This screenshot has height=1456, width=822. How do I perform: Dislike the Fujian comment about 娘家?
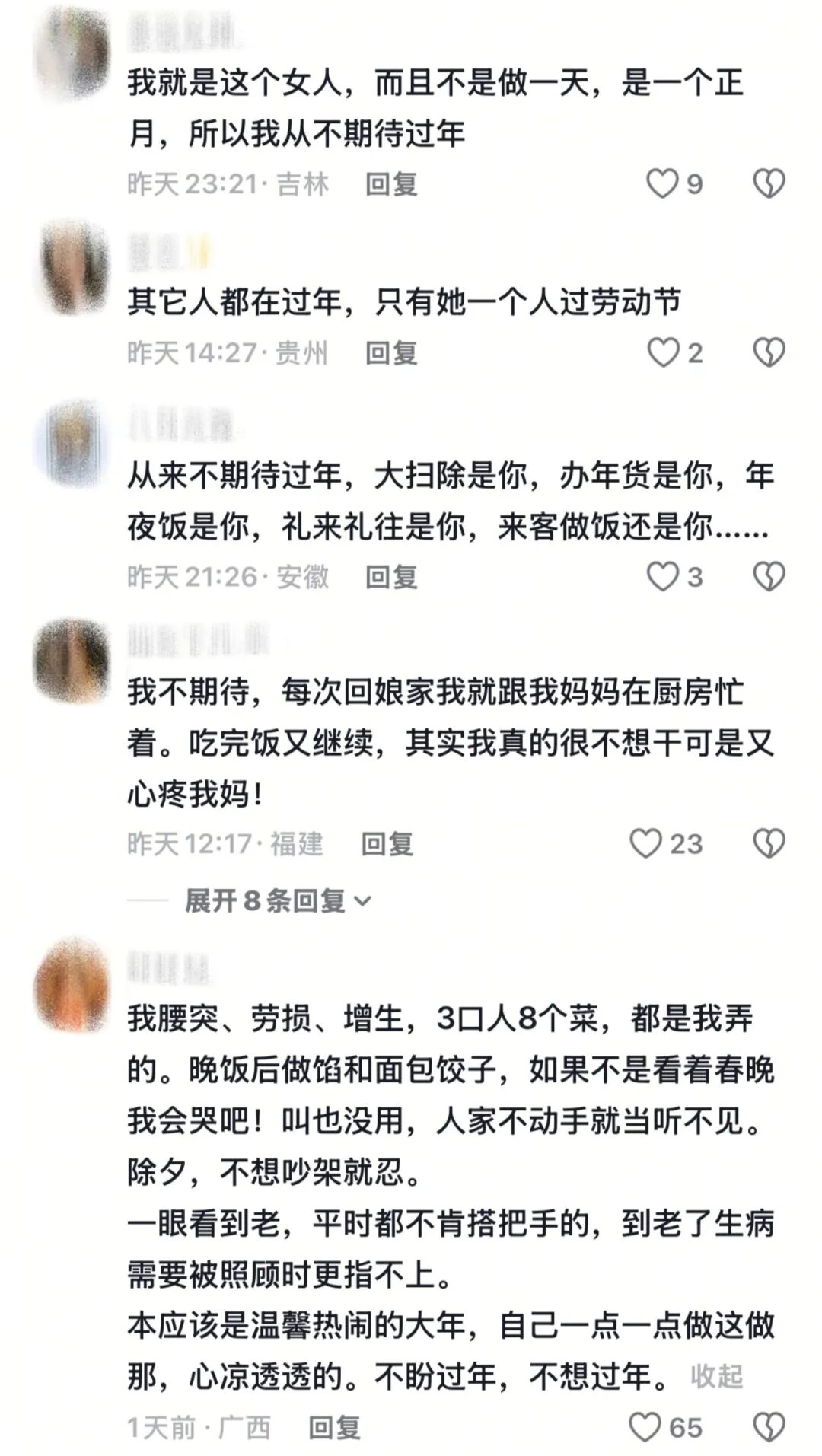click(x=769, y=843)
